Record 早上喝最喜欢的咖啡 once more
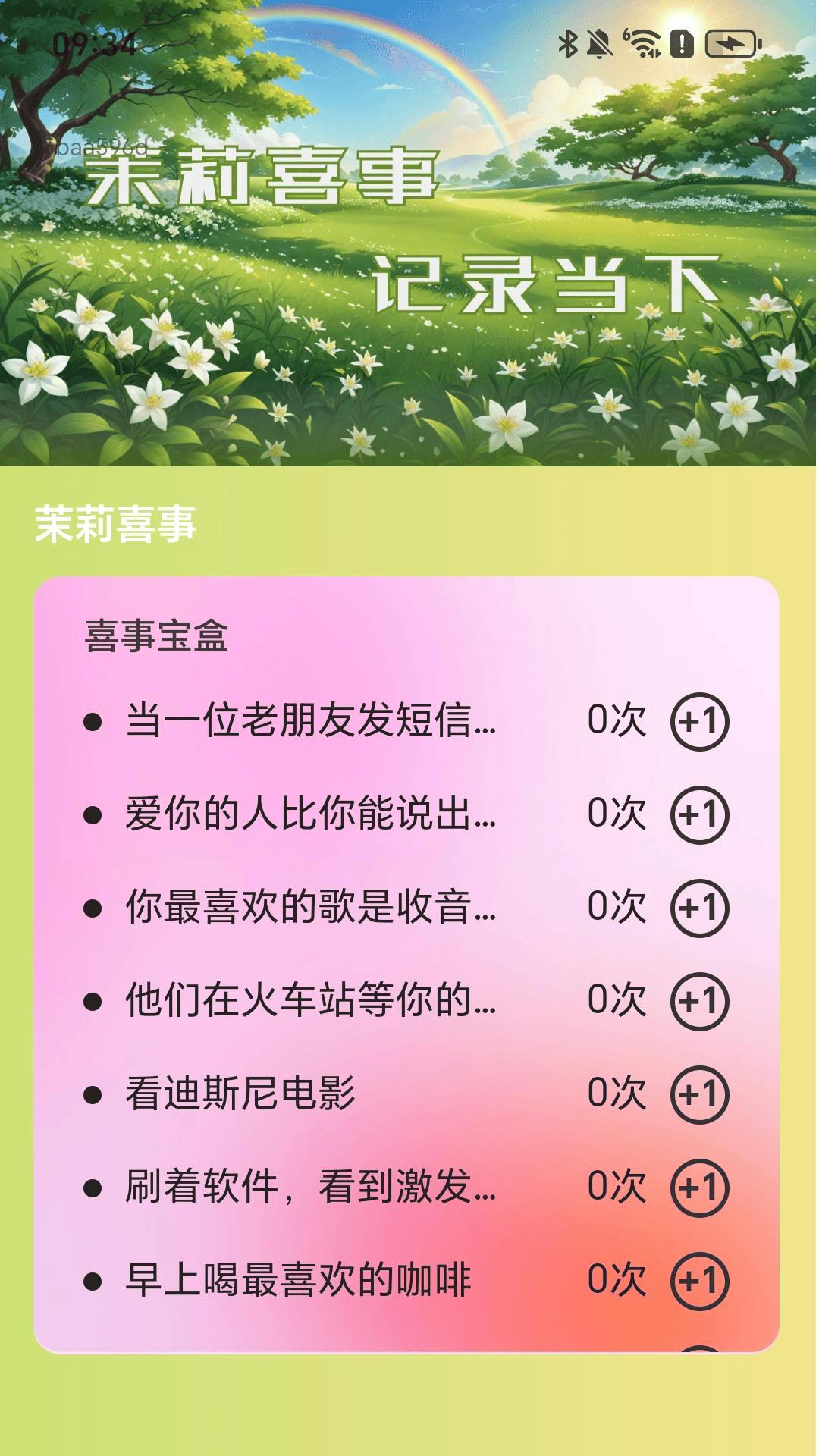Viewport: 819px width, 1456px height. [698, 1281]
